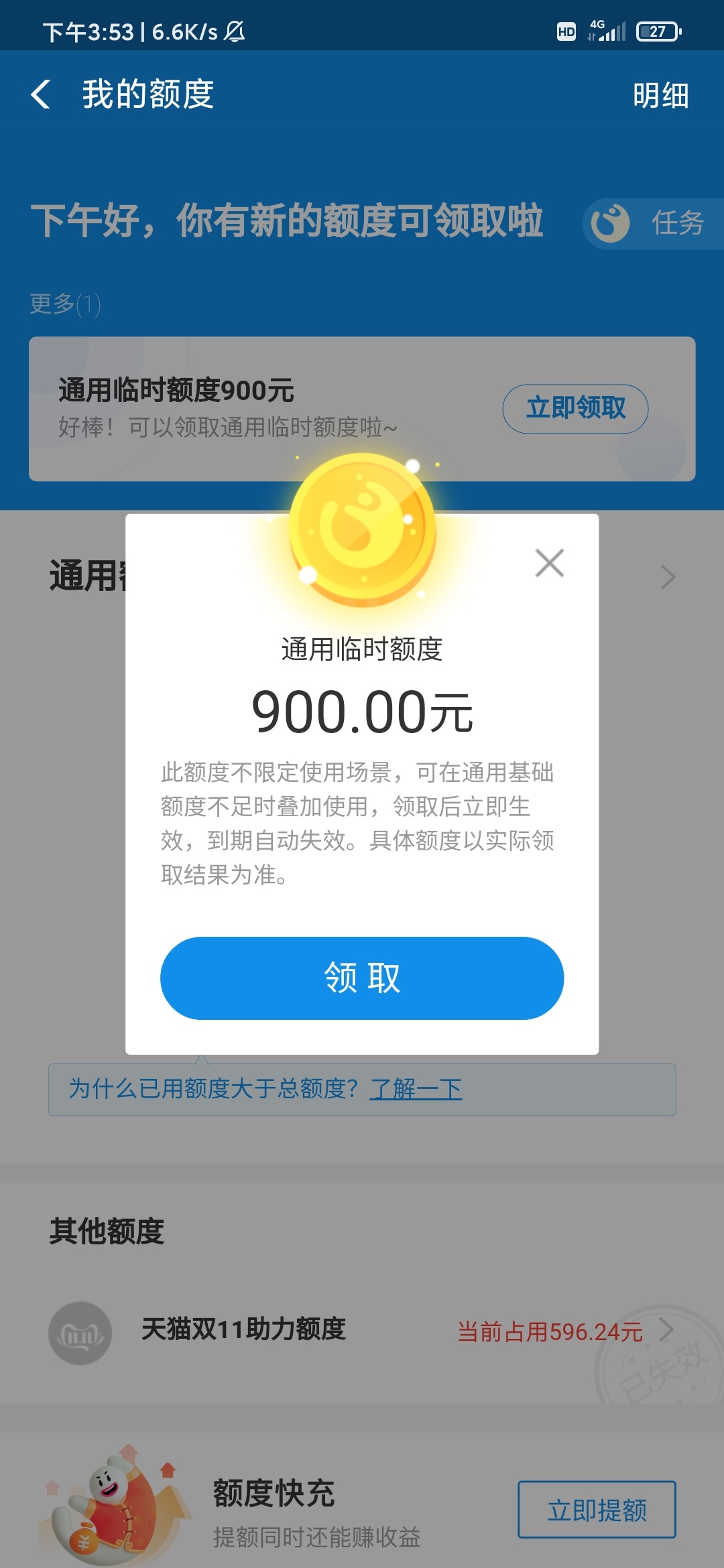The height and width of the screenshot is (1568, 724).
Task: Open 天猫双11助力额度 row
Action: click(x=362, y=1331)
